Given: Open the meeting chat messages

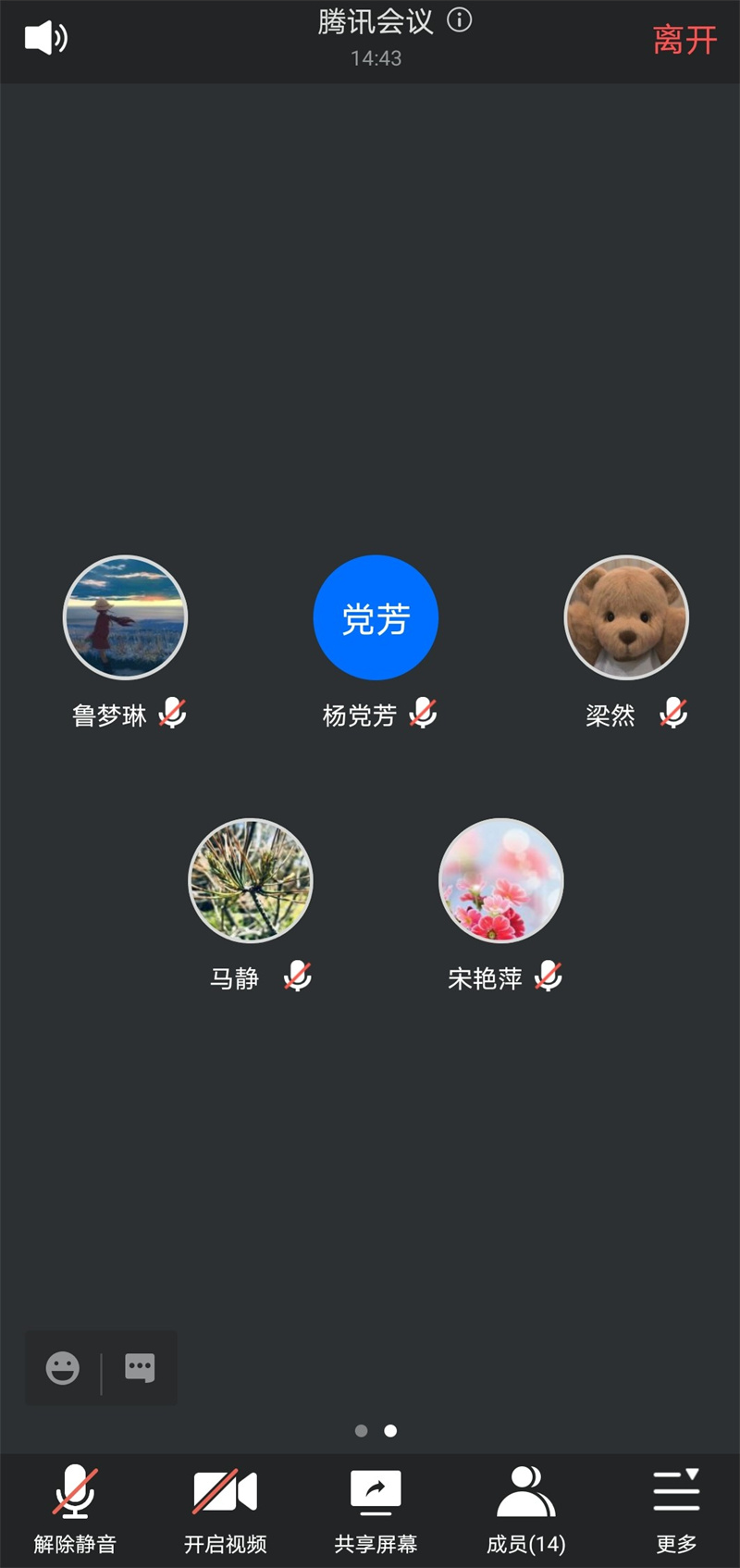Looking at the screenshot, I should click(x=140, y=1367).
